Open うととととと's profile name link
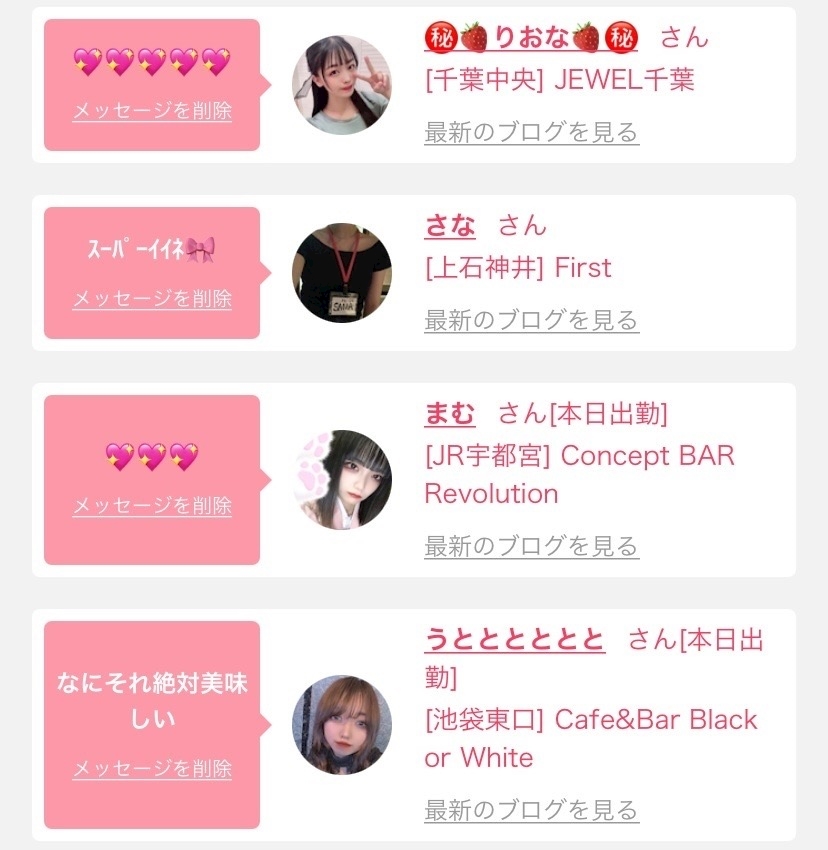This screenshot has width=828, height=850. pos(515,639)
